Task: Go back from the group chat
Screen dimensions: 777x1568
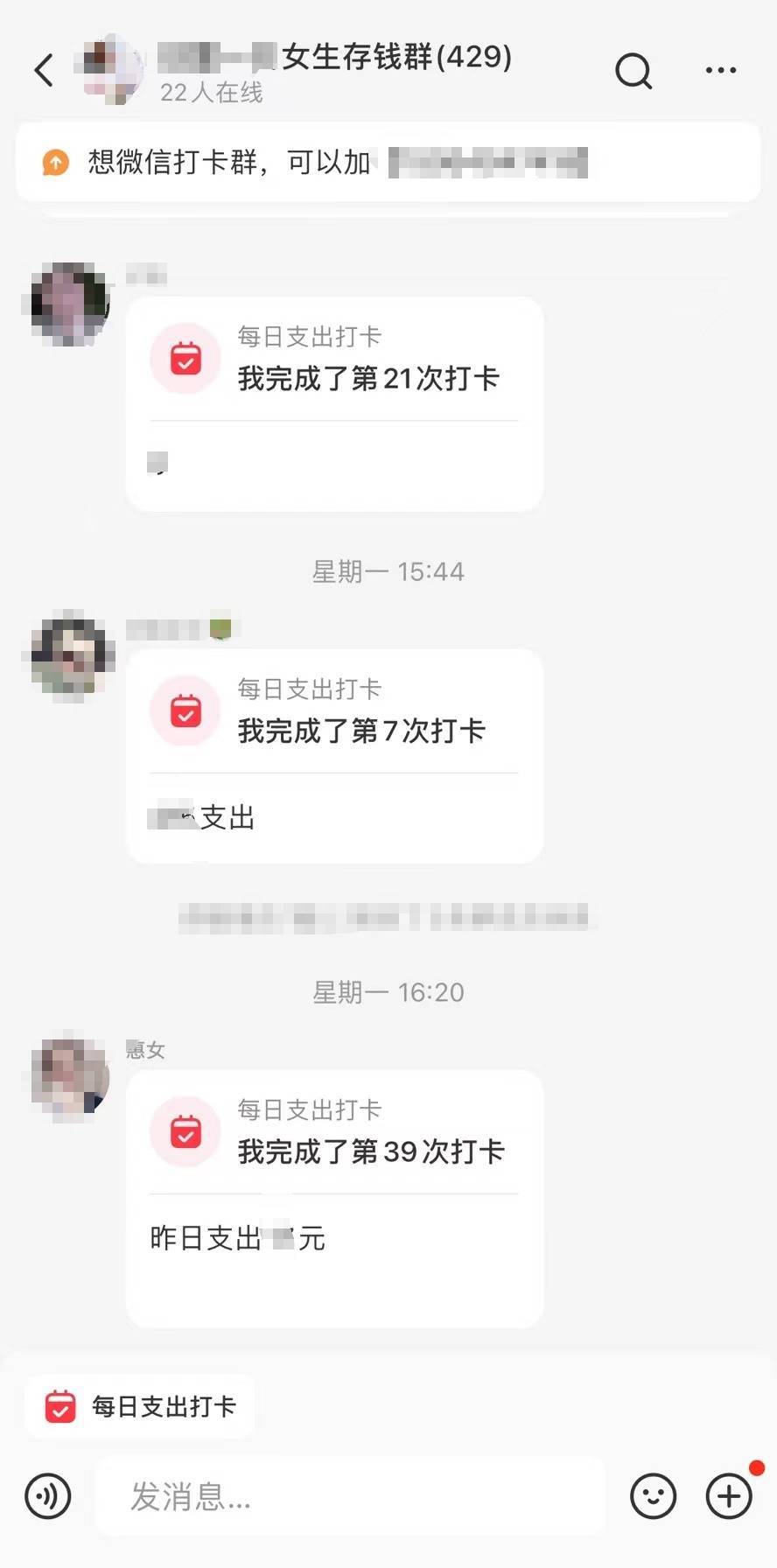Action: pyautogui.click(x=44, y=70)
